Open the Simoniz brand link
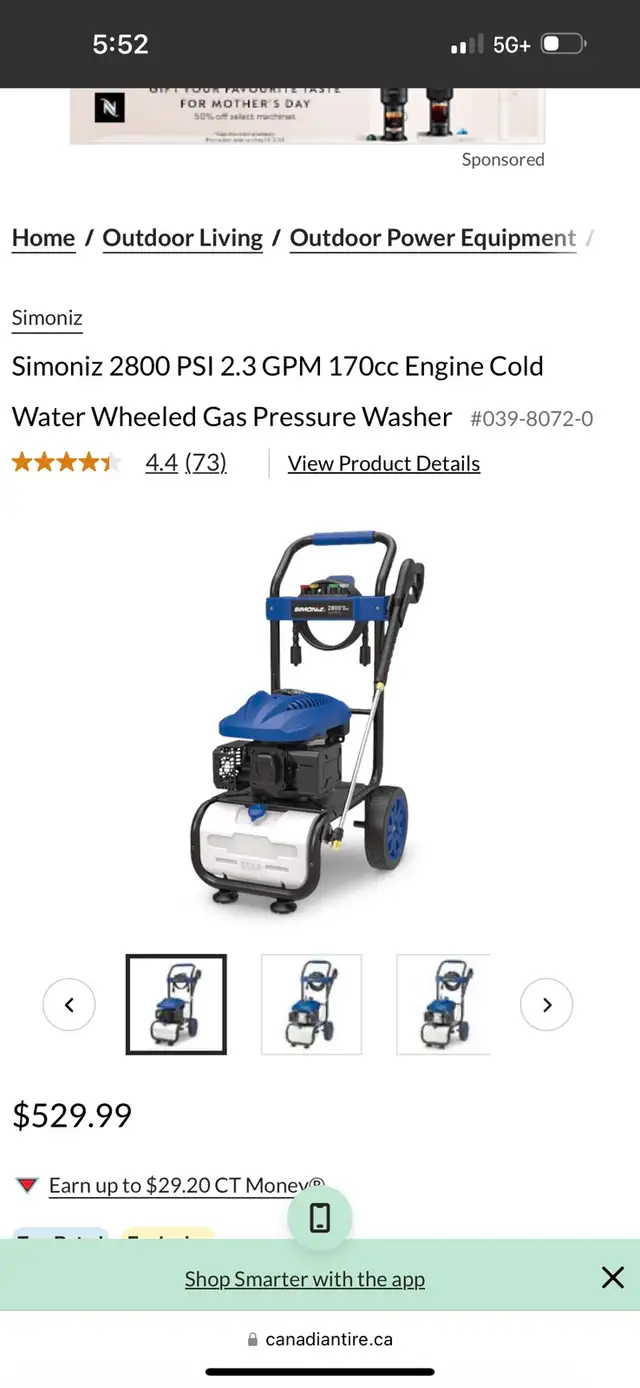This screenshot has height=1388, width=640. point(47,318)
